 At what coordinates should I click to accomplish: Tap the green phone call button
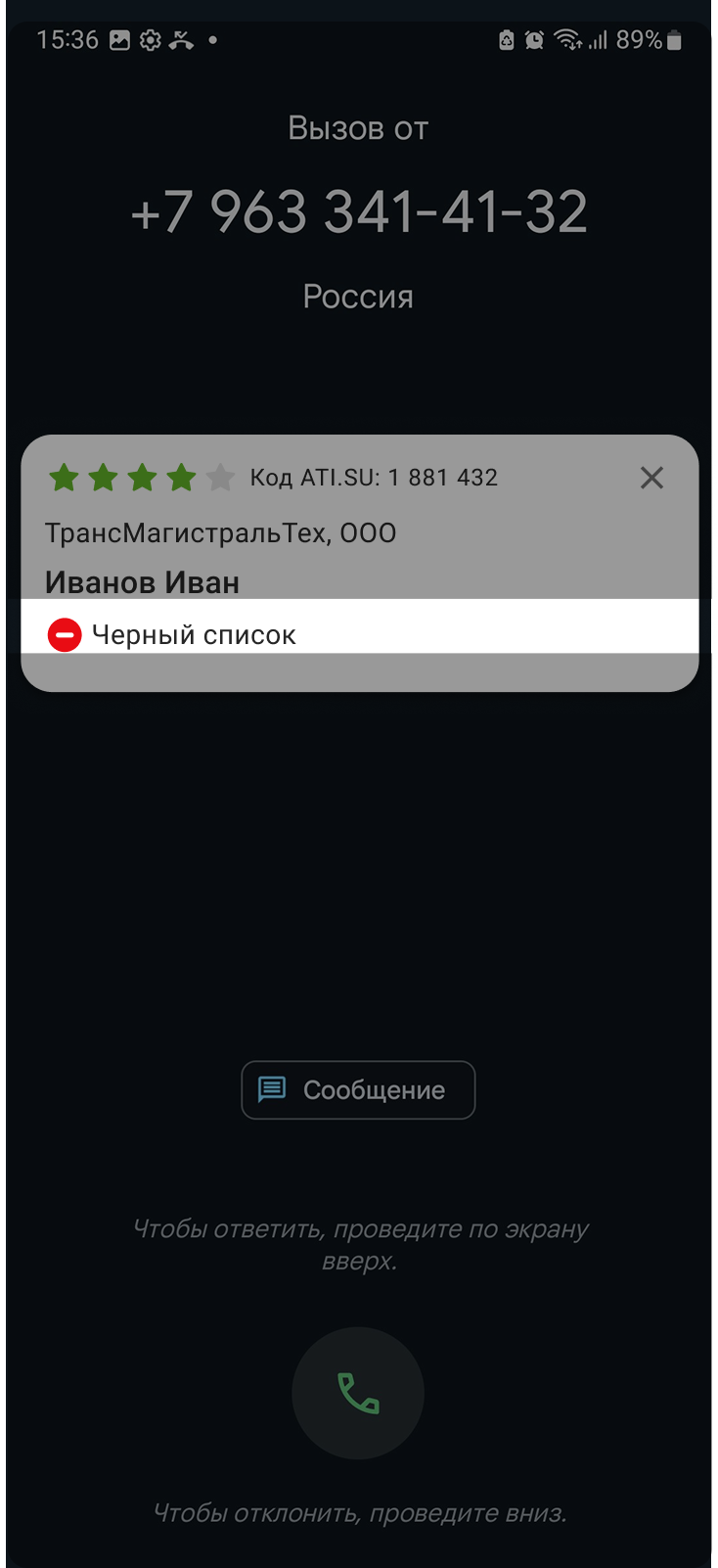(358, 1393)
